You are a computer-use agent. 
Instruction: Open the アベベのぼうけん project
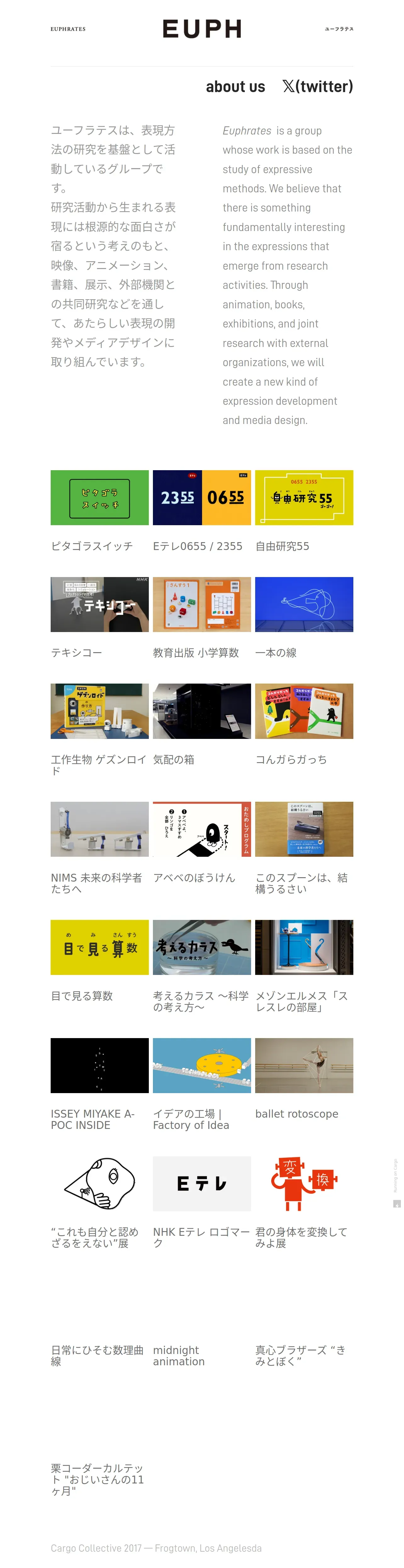coord(202,829)
